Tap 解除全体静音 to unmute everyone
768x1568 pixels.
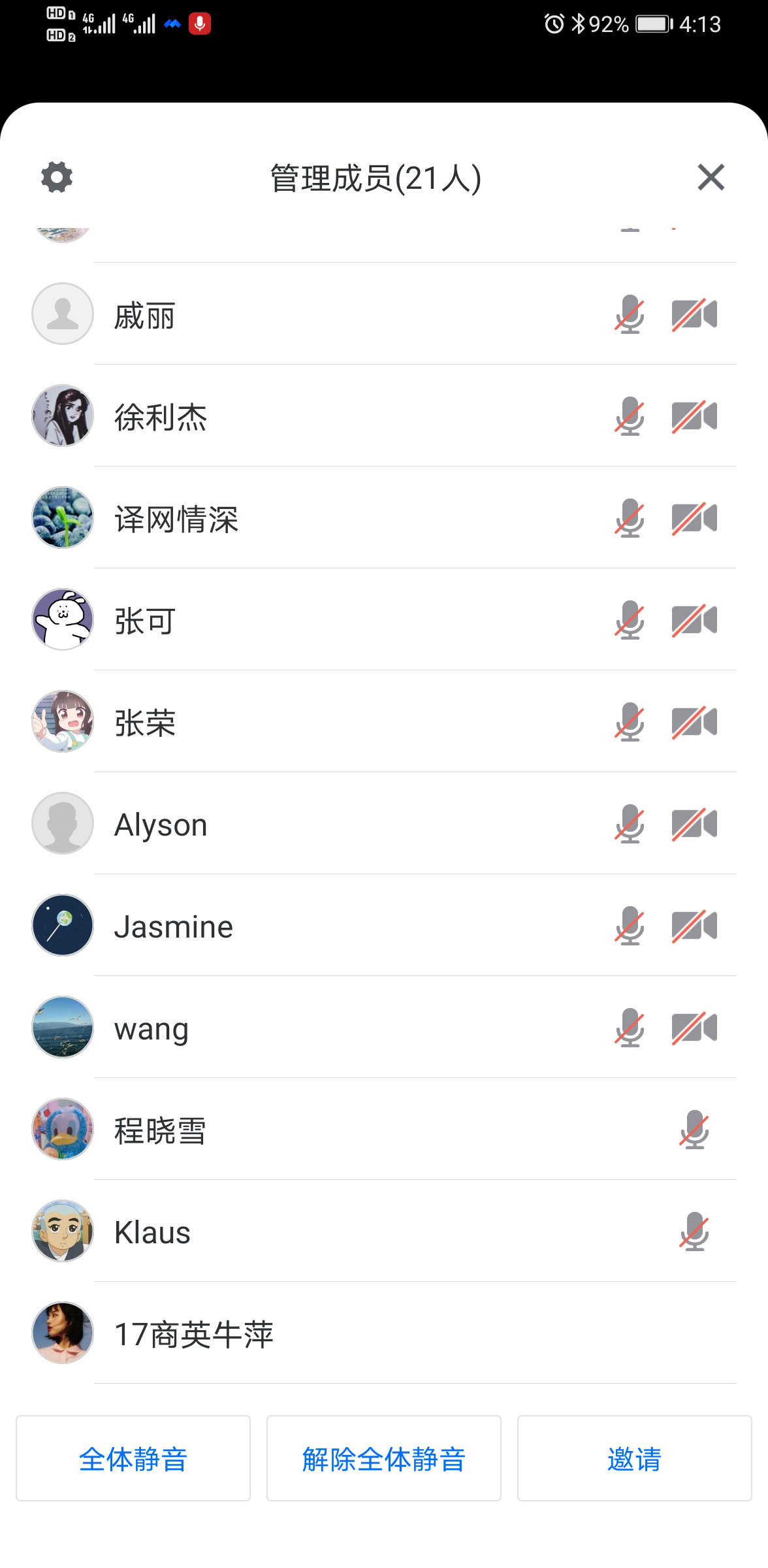coord(383,1459)
